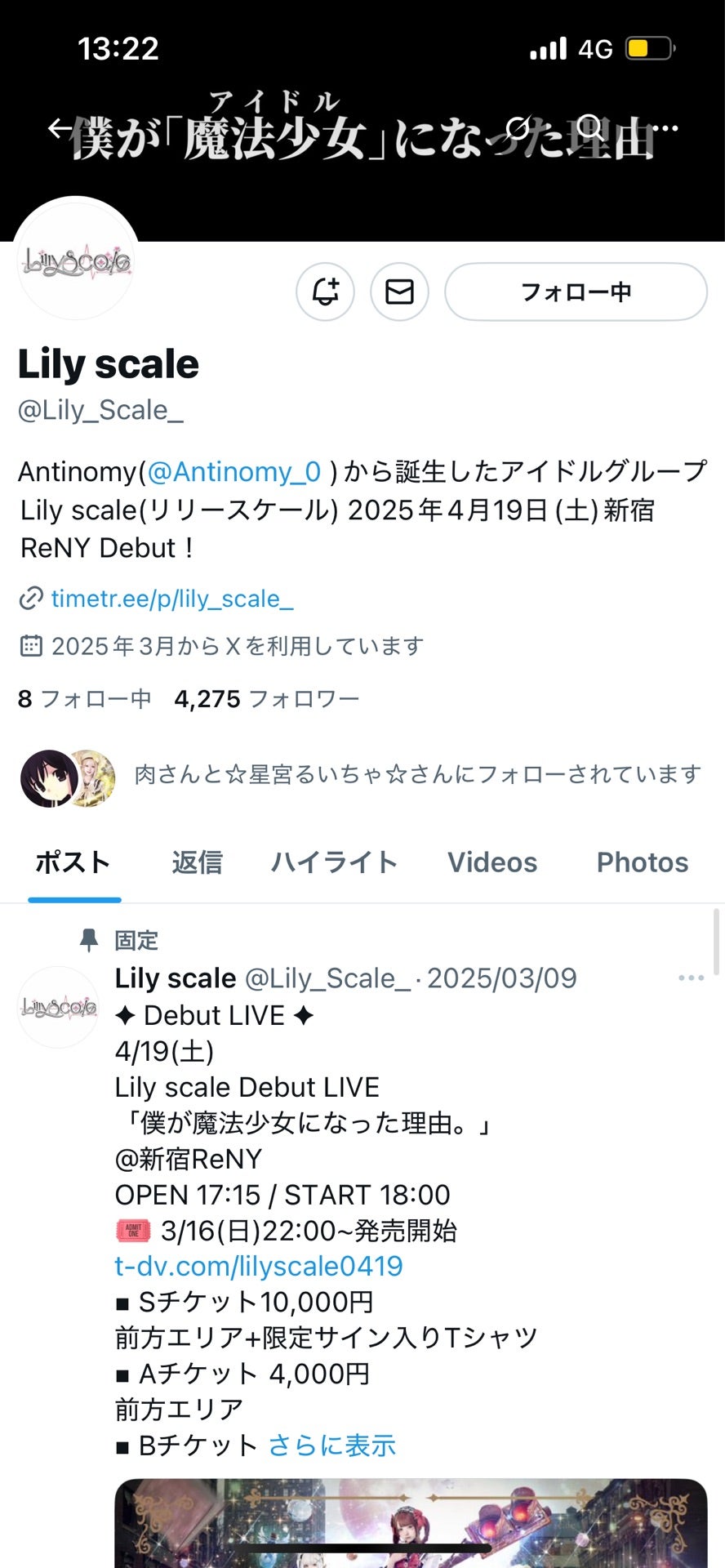Switch to the 返信 tab
Image resolution: width=725 pixels, height=1568 pixels.
point(197,862)
